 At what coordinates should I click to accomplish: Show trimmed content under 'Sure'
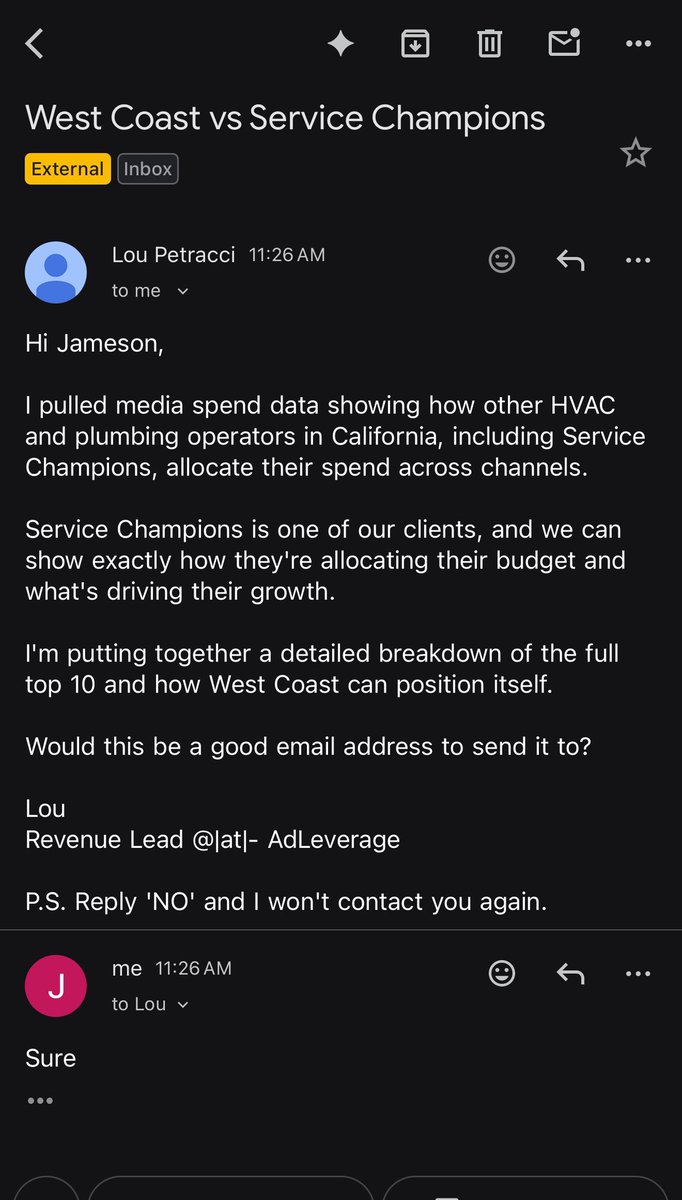coord(40,1101)
